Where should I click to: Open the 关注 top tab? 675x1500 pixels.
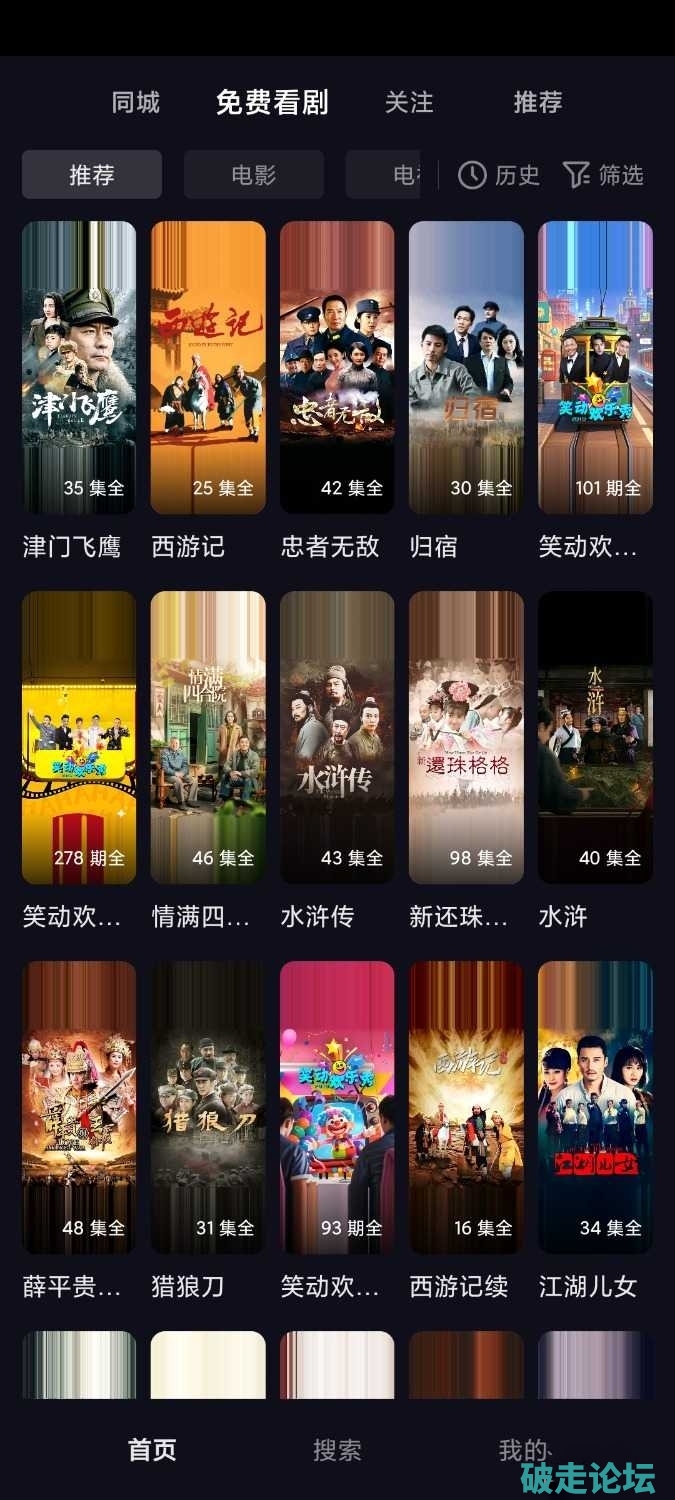click(409, 102)
